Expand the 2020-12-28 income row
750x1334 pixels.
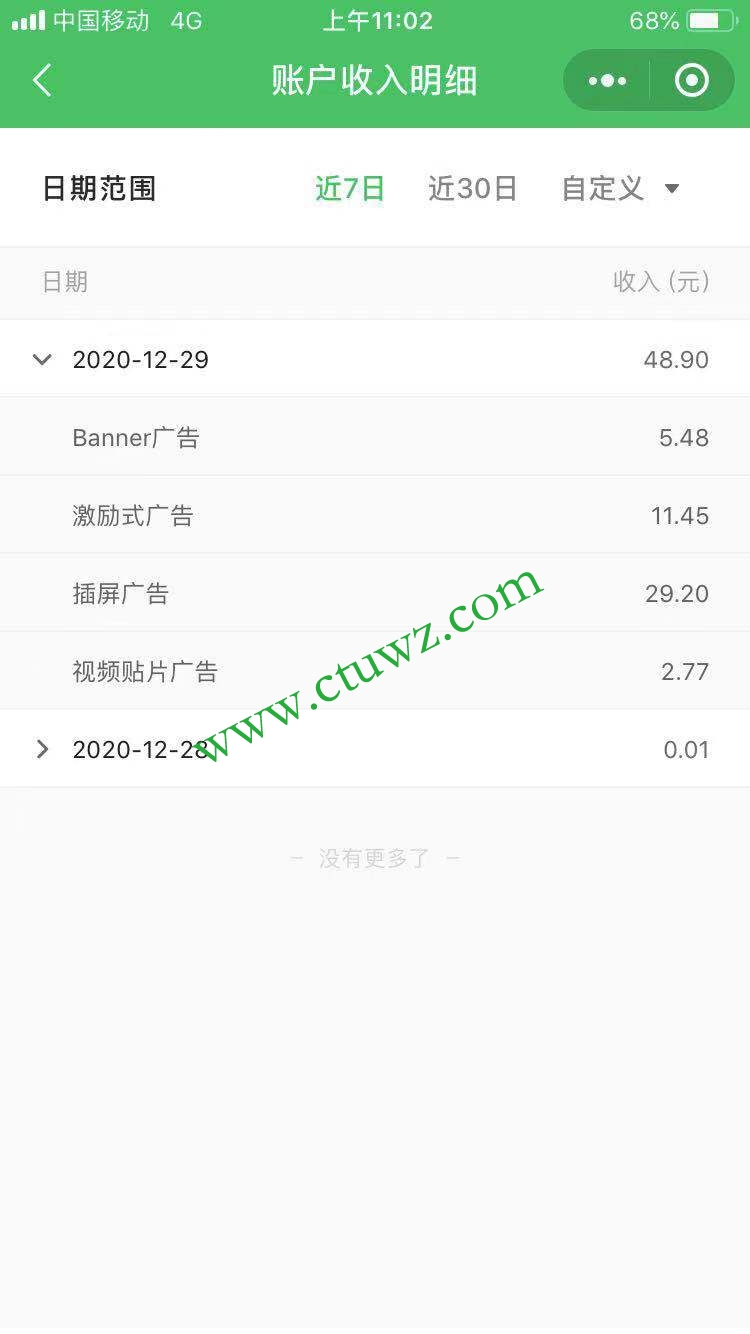(x=43, y=749)
